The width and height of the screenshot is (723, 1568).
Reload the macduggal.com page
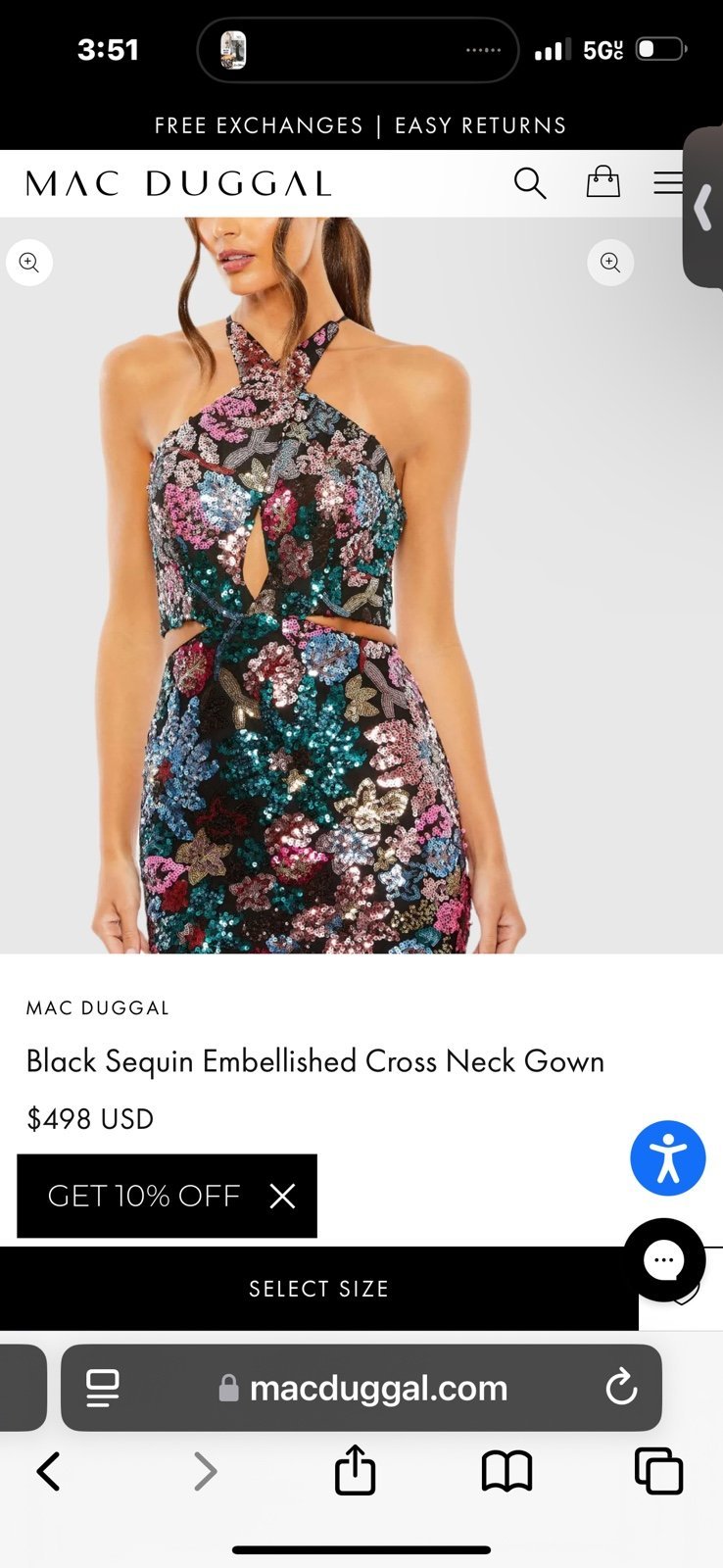pos(621,1388)
